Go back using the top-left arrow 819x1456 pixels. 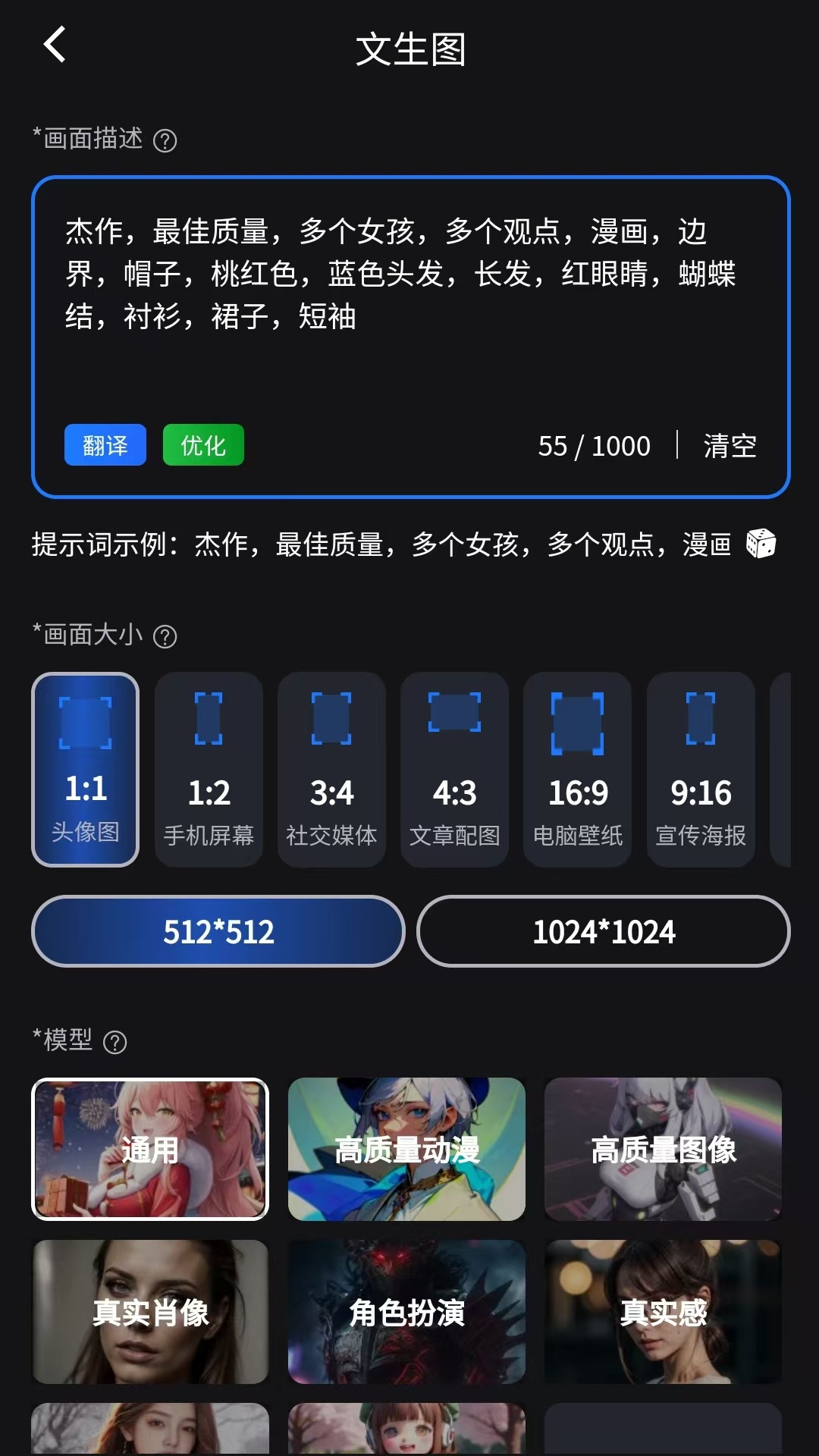55,45
